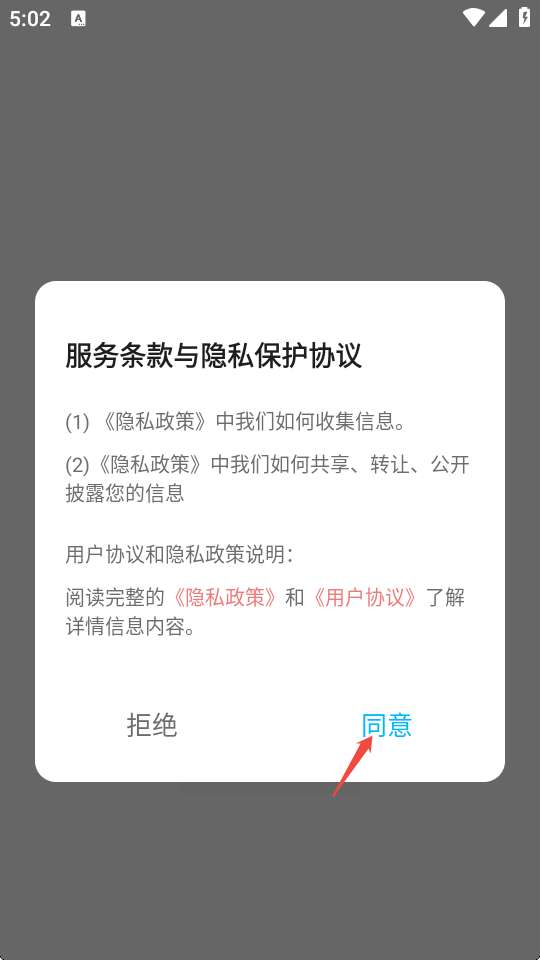
Task: Tap 同意 to accept the agreement
Action: point(386,726)
